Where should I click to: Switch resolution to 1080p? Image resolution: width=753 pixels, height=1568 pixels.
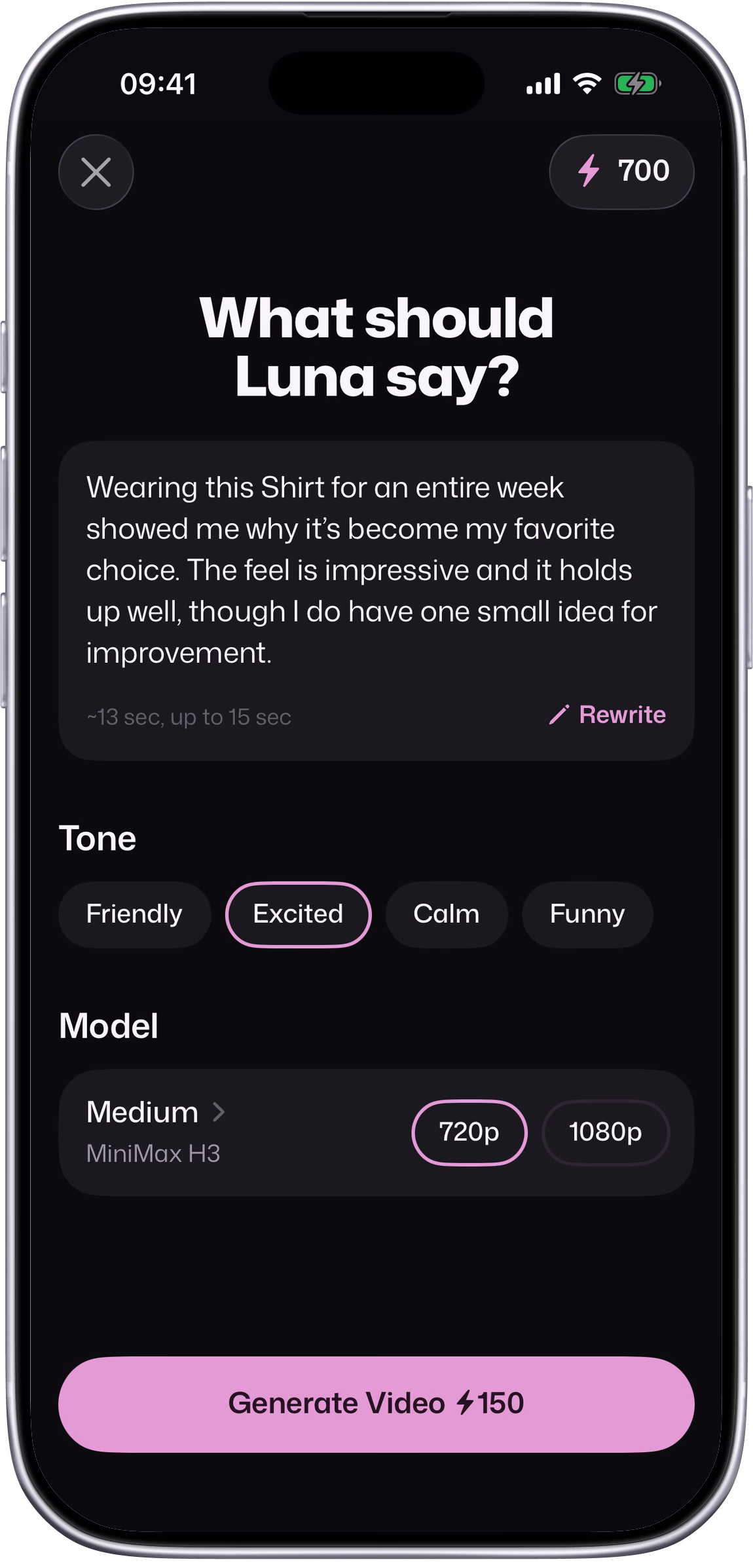pos(606,1132)
